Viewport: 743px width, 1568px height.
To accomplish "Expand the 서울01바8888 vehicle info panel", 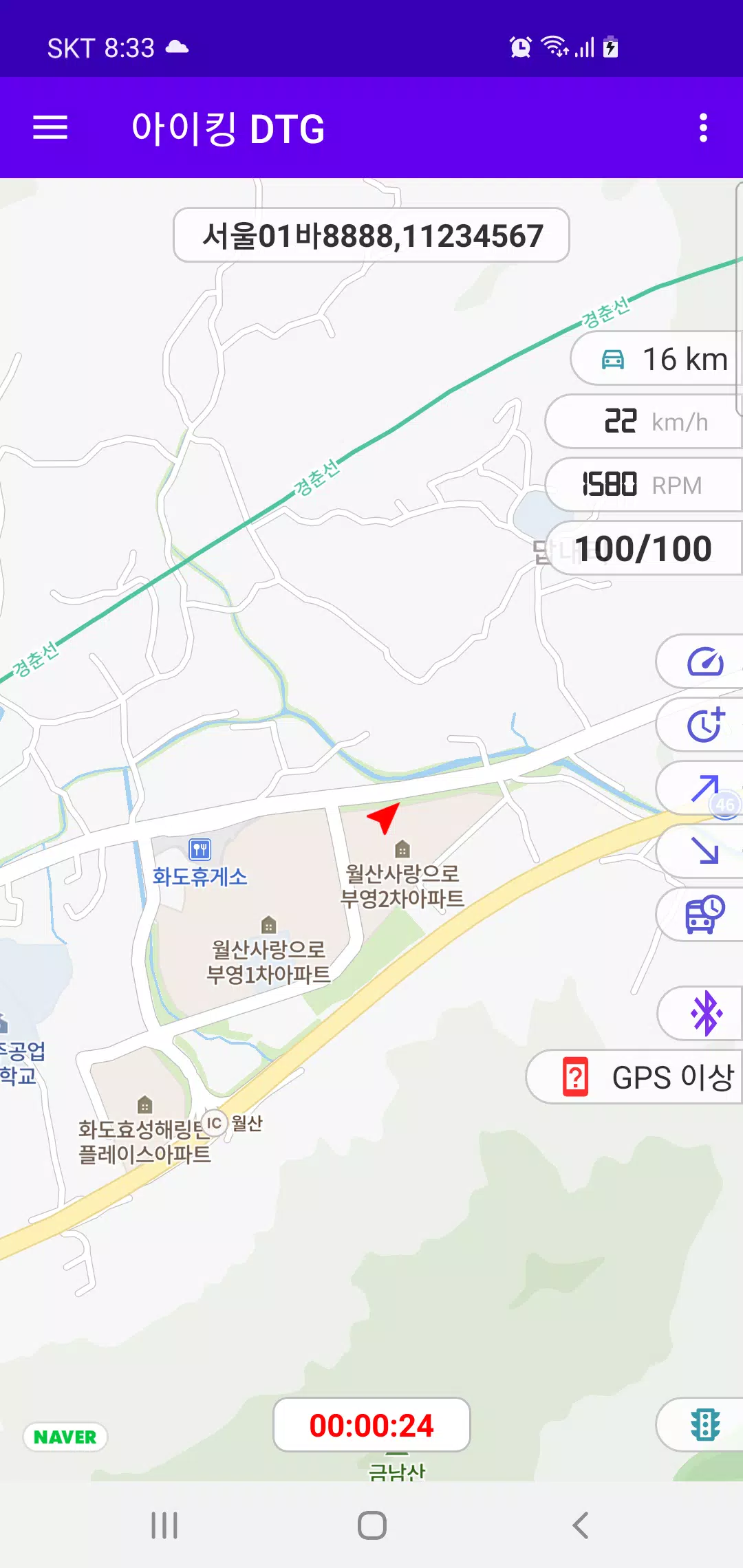I will pyautogui.click(x=371, y=235).
